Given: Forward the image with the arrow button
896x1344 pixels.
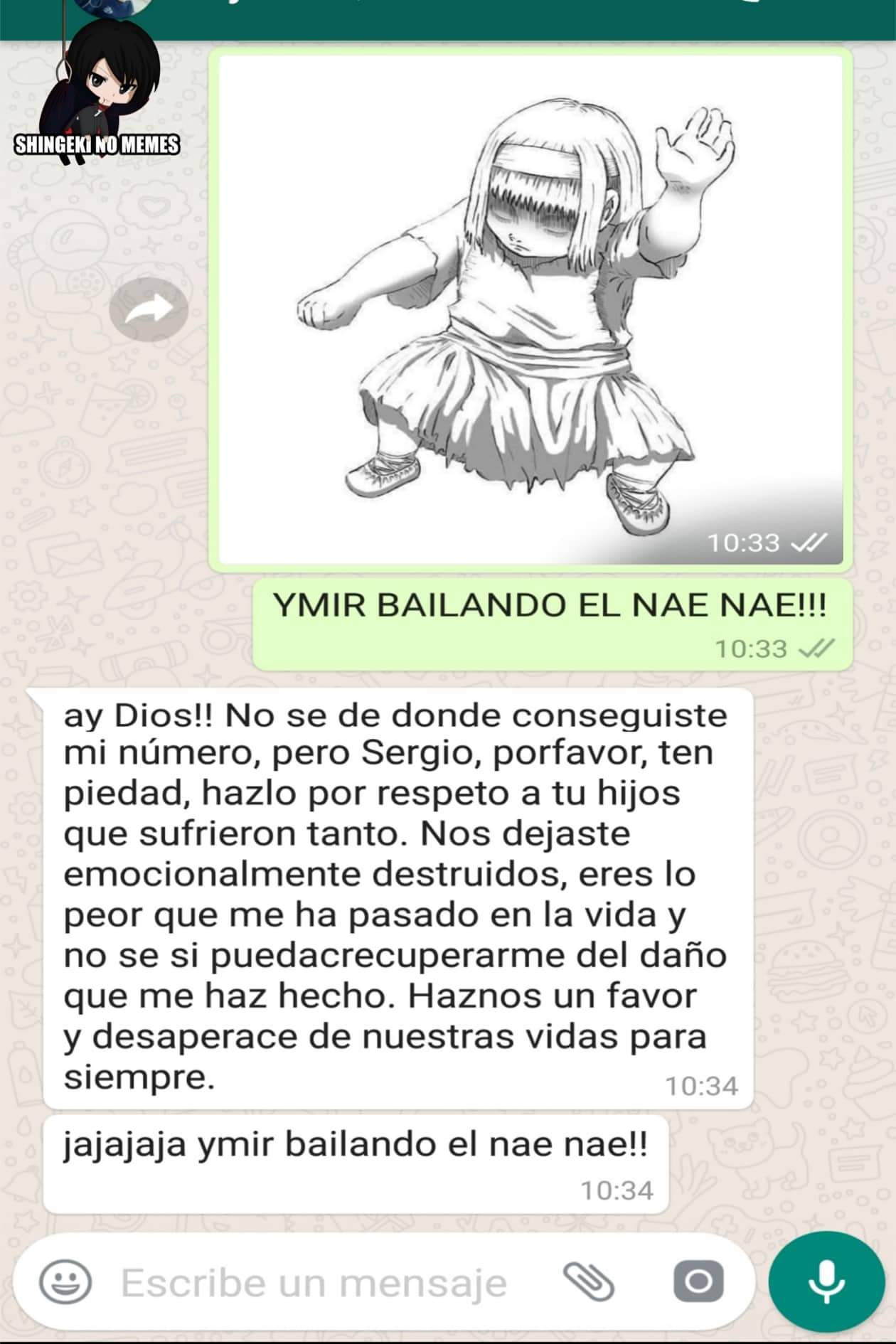Looking at the screenshot, I should 149,310.
